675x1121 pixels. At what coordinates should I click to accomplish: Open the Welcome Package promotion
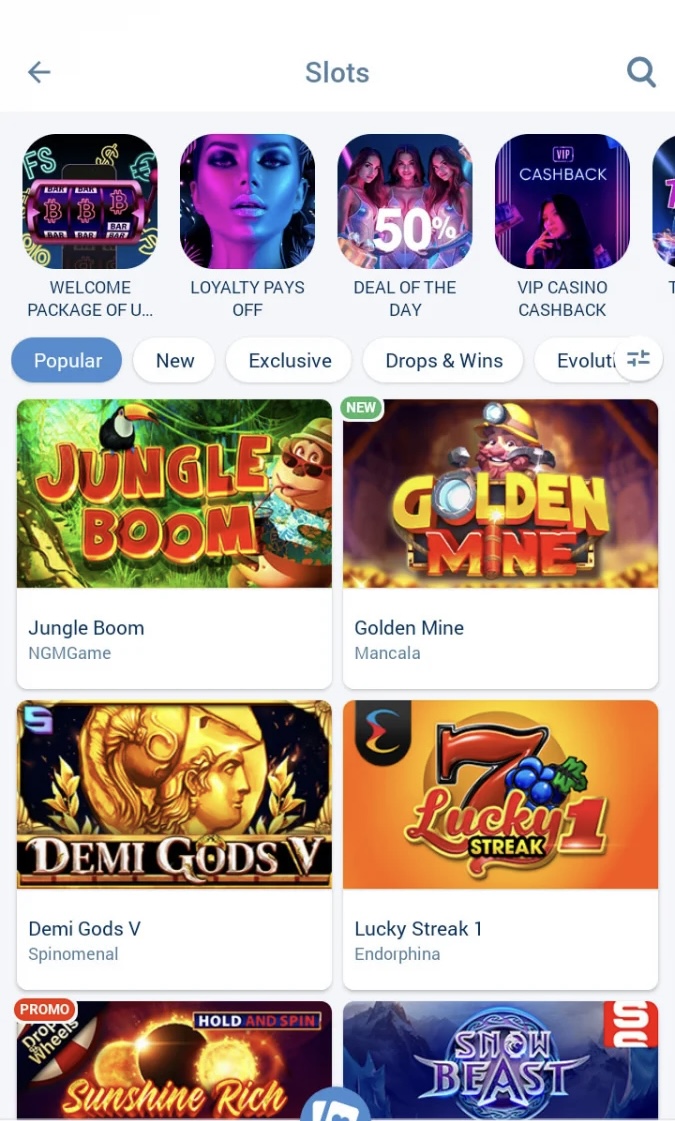tap(90, 225)
